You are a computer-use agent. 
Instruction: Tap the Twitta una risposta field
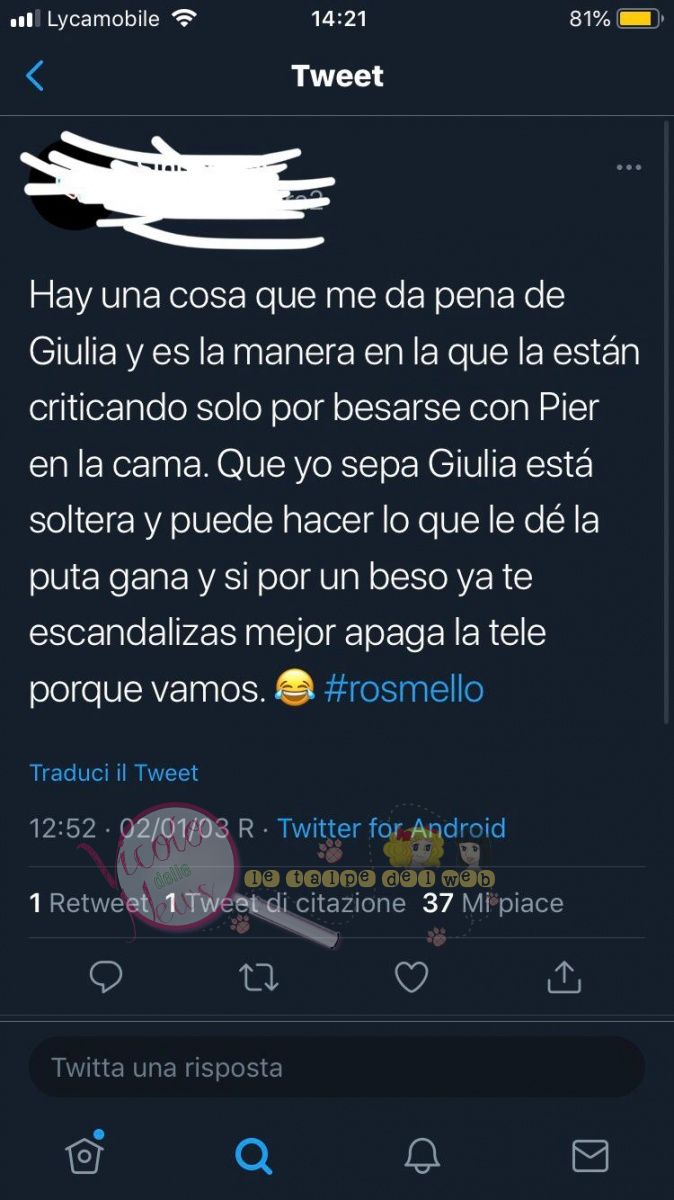tap(336, 1067)
